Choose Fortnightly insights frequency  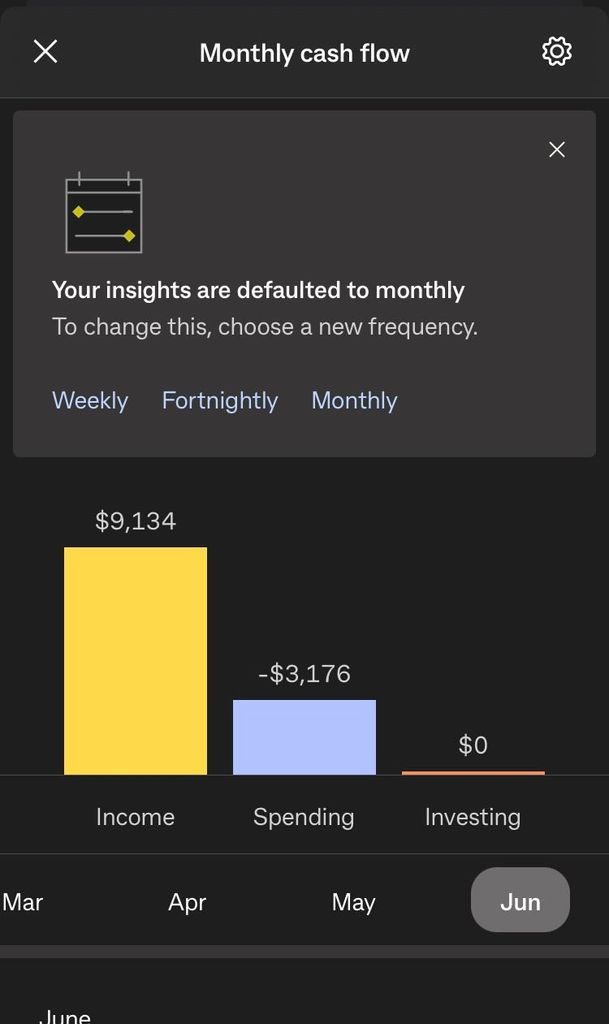click(x=220, y=400)
